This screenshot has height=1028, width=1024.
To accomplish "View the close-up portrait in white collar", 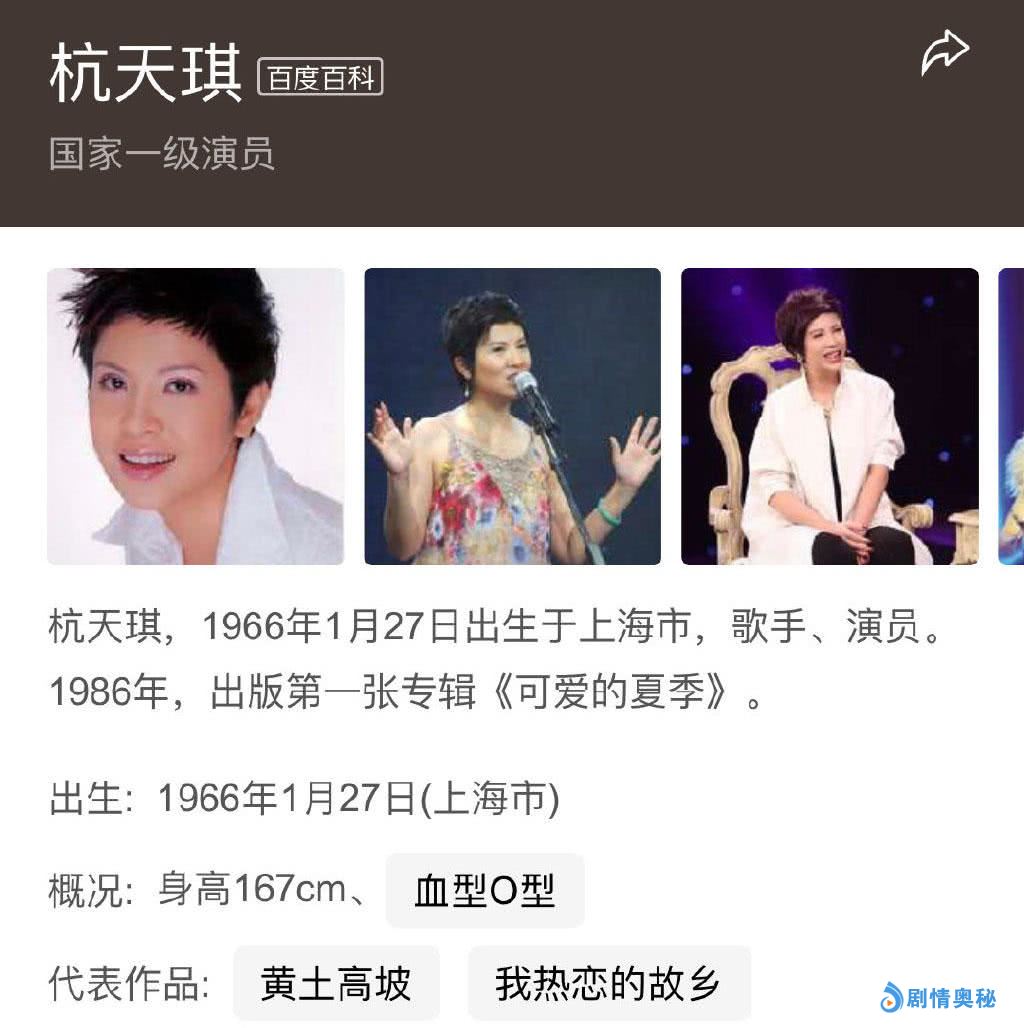I will click(196, 416).
